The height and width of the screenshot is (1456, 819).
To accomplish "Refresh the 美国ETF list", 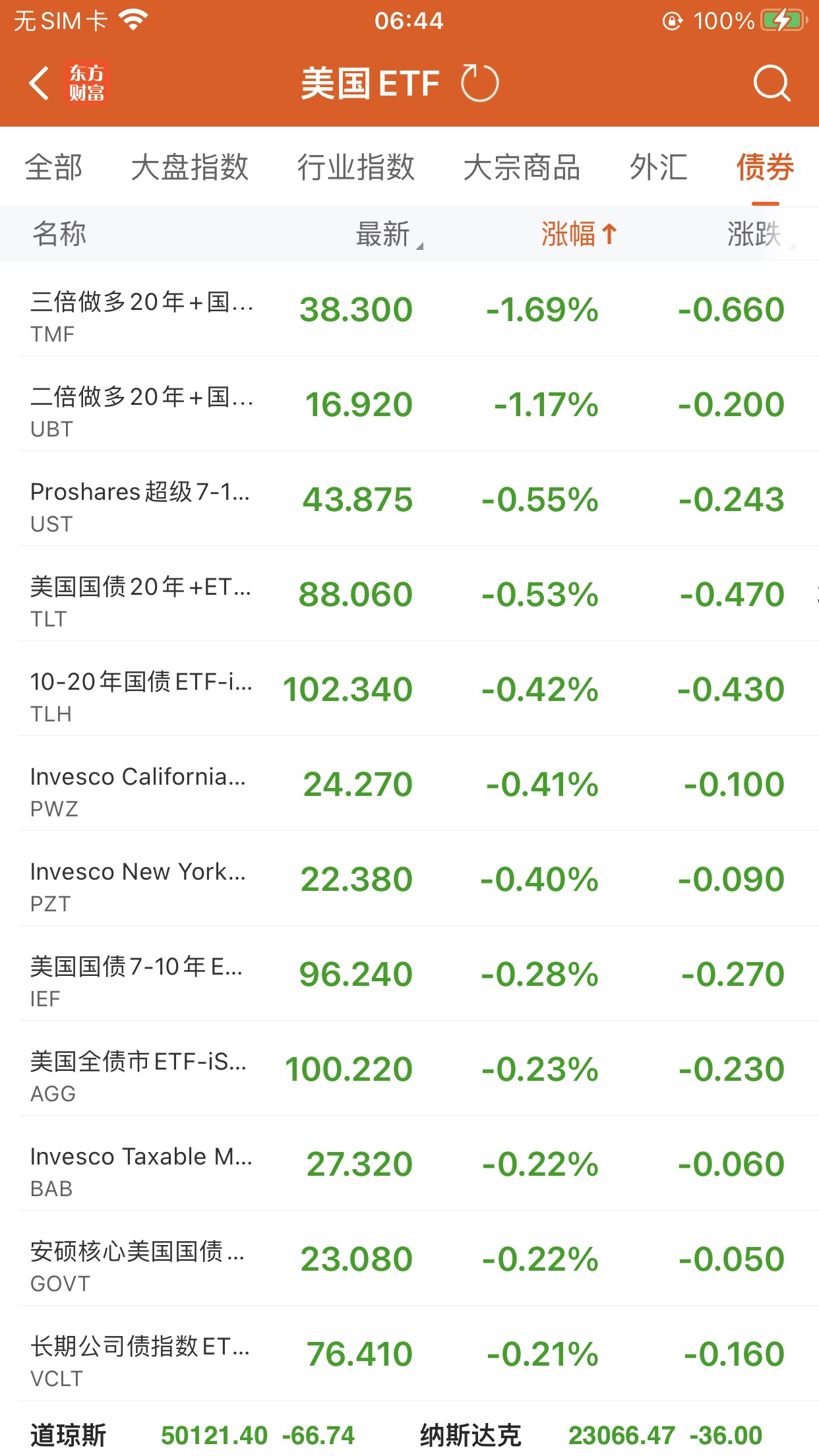I will coord(479,84).
